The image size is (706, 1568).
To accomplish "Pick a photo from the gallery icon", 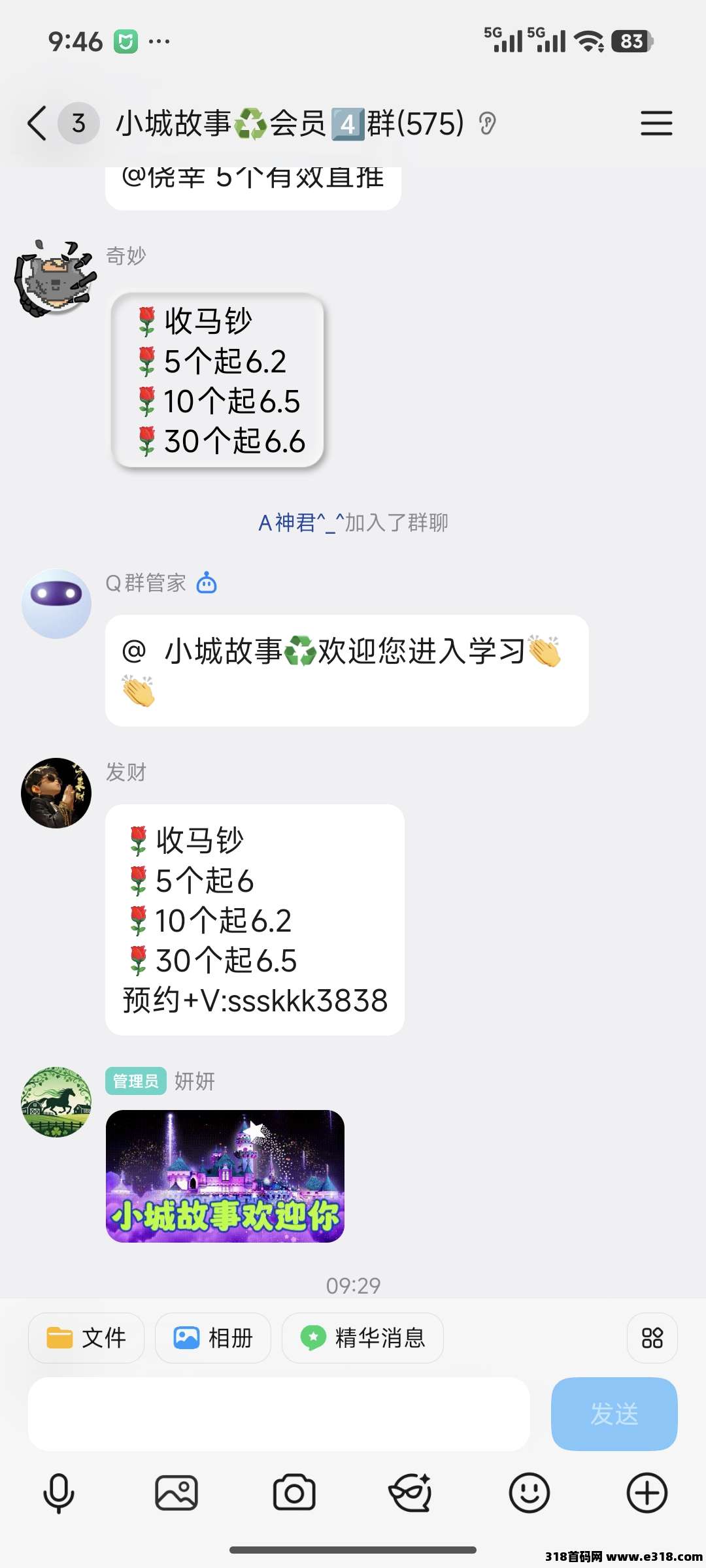I will coord(176,1493).
